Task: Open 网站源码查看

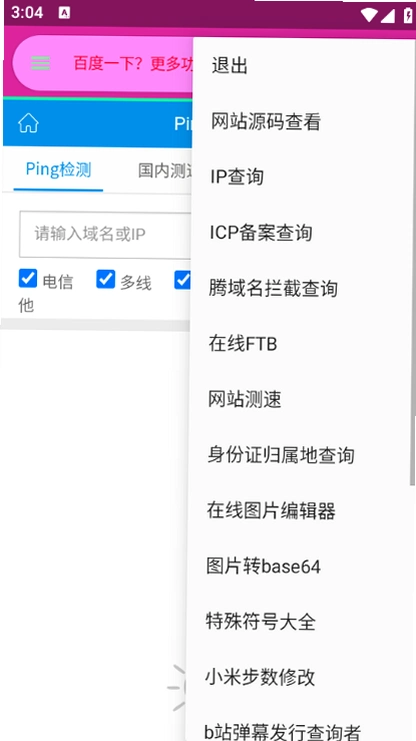Action: [x=303, y=121]
